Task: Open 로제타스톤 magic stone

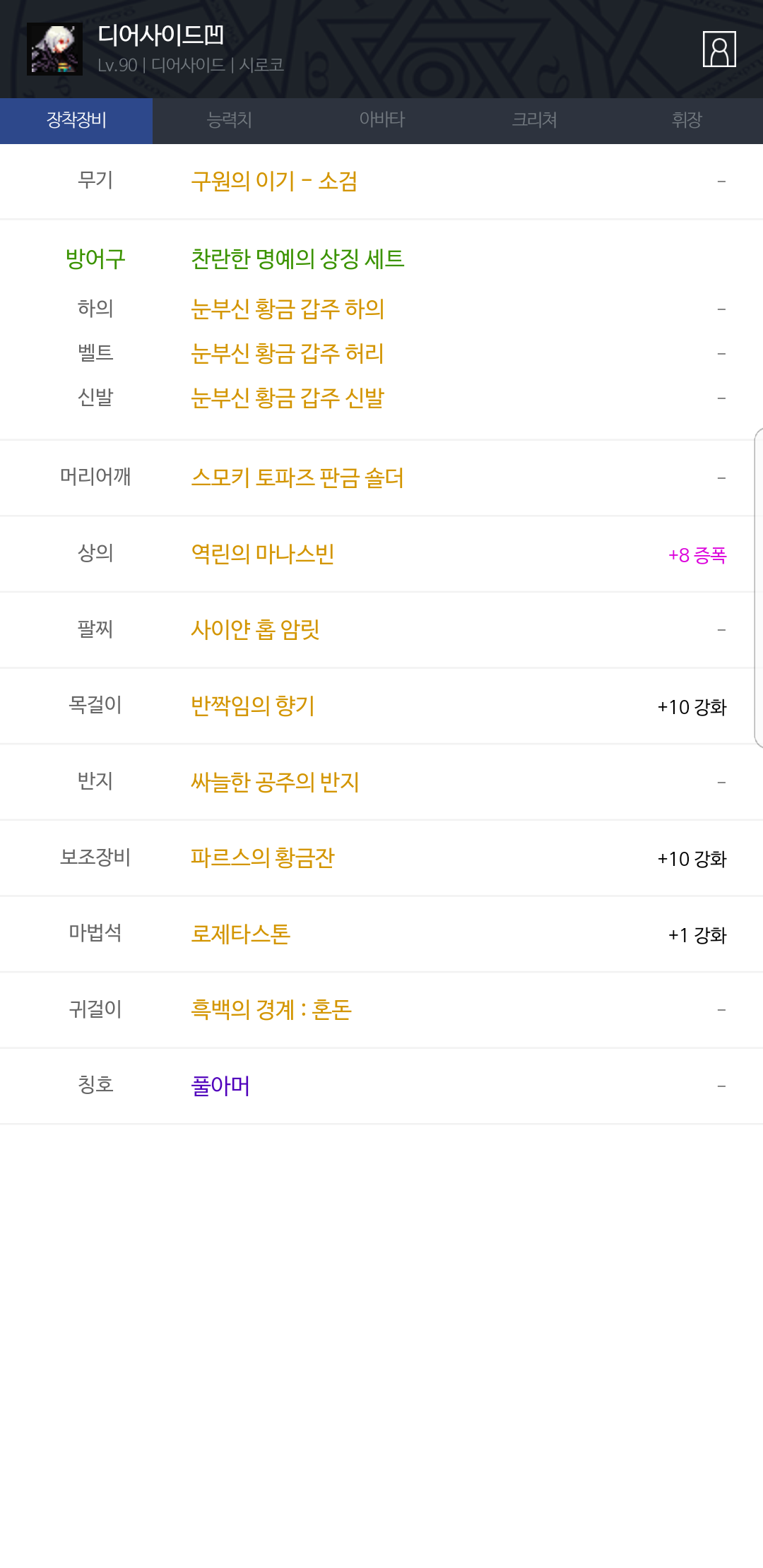Action: click(241, 934)
